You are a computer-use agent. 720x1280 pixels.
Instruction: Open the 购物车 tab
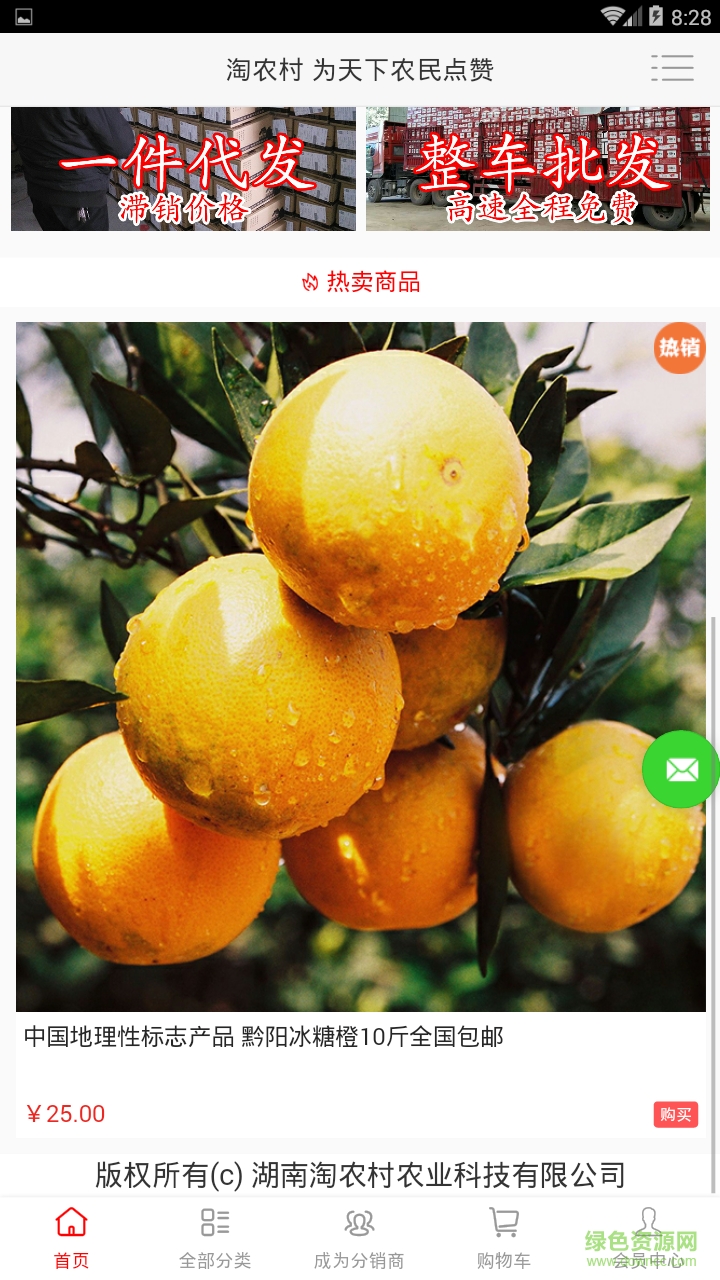pos(503,1238)
